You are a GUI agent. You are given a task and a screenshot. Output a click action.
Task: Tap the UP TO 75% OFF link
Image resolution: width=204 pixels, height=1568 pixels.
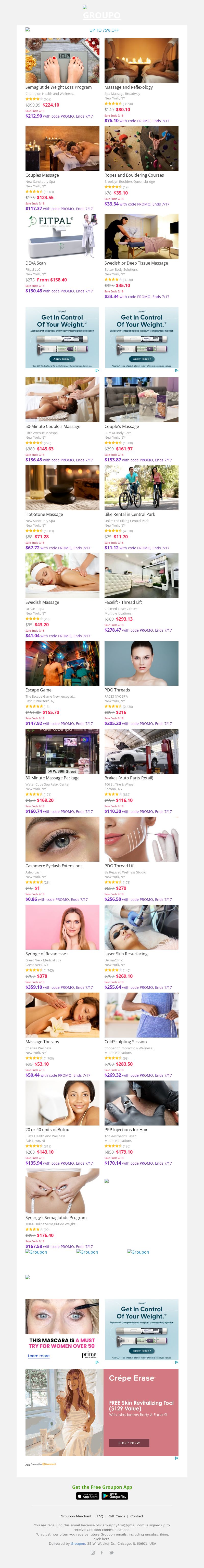tap(104, 30)
